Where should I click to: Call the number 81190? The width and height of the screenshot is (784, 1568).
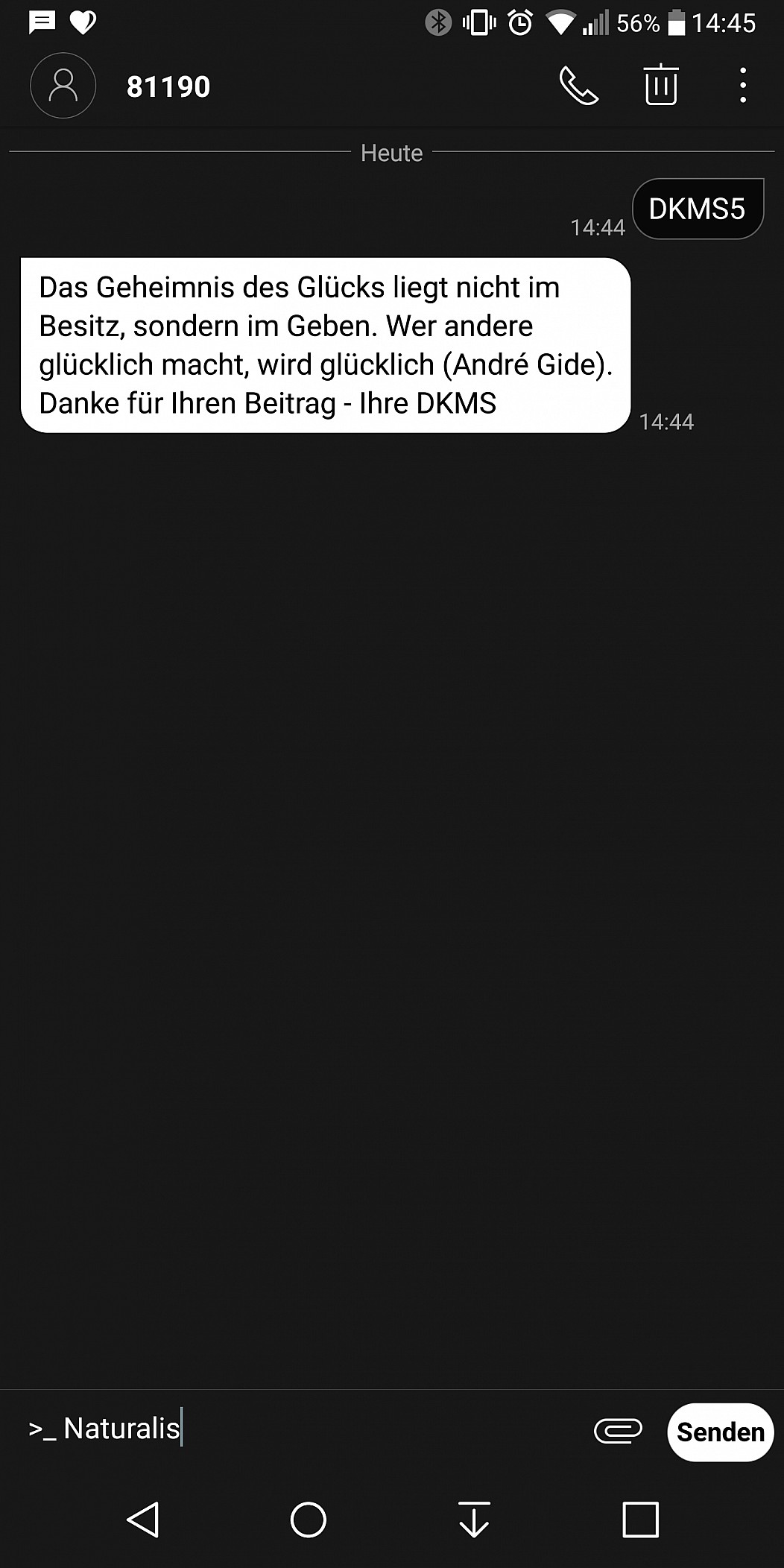(579, 86)
